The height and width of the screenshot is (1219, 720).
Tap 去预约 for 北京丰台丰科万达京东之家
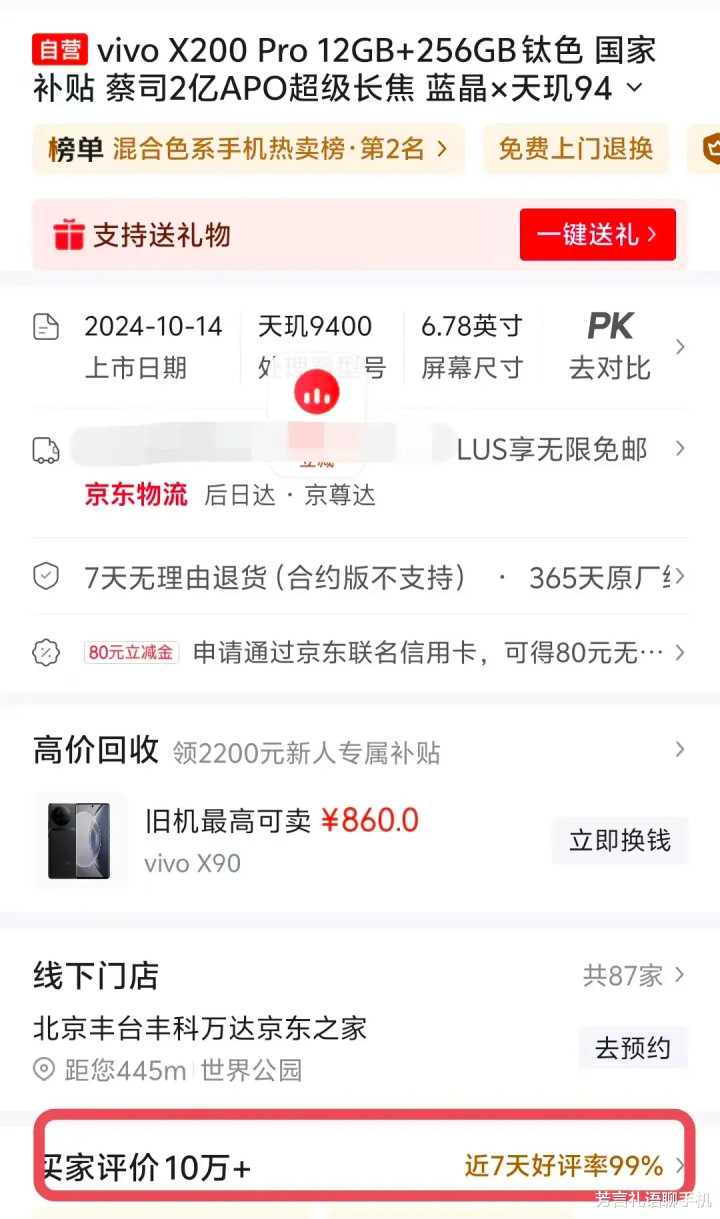[632, 1048]
